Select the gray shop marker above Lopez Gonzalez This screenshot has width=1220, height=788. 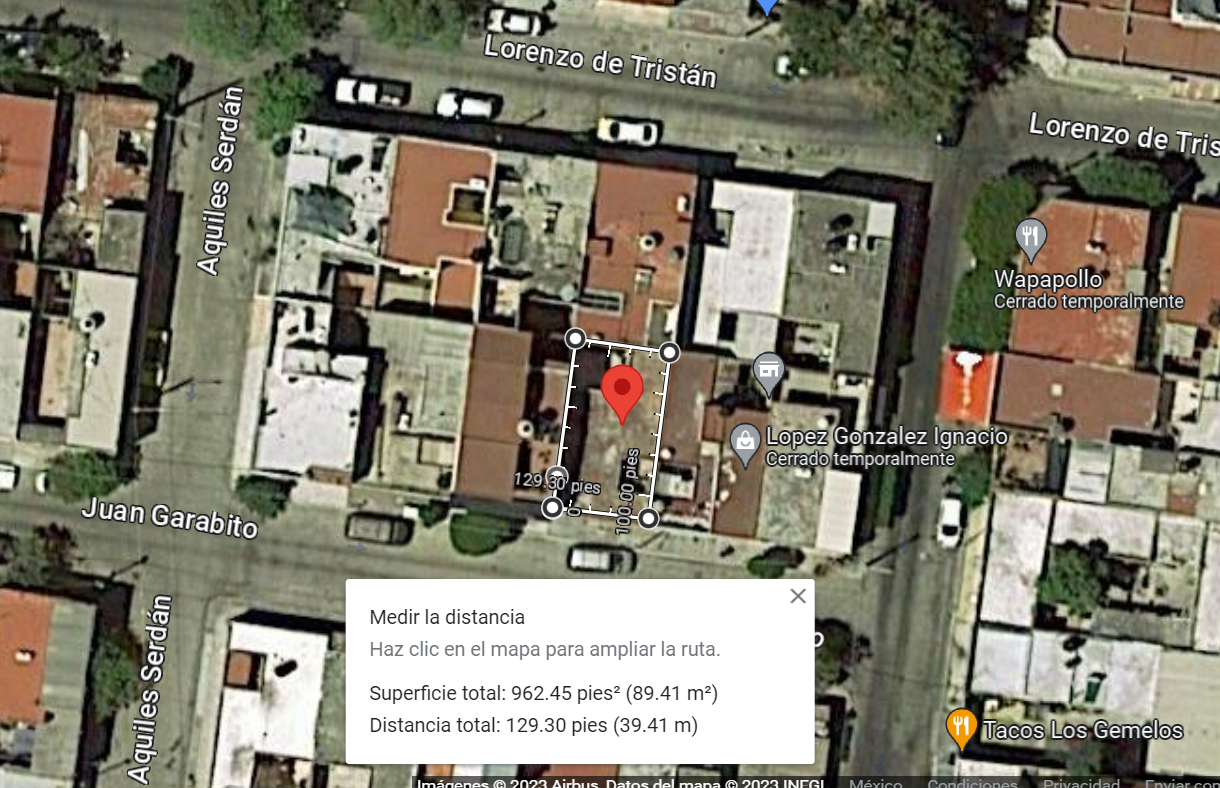click(x=768, y=374)
